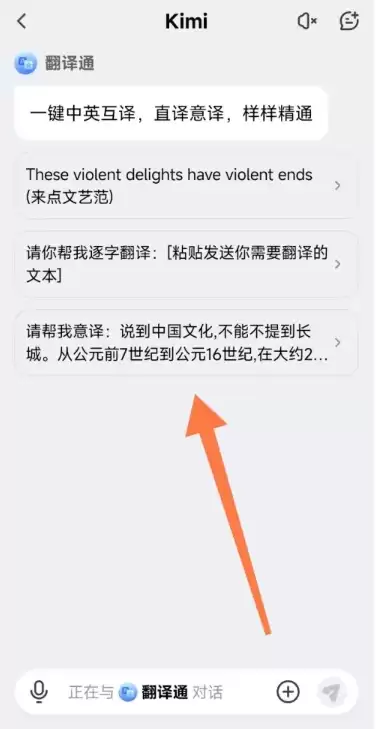Screen dimensions: 378x729
Task: Tap the send paper-plane button
Action: [x=332, y=692]
